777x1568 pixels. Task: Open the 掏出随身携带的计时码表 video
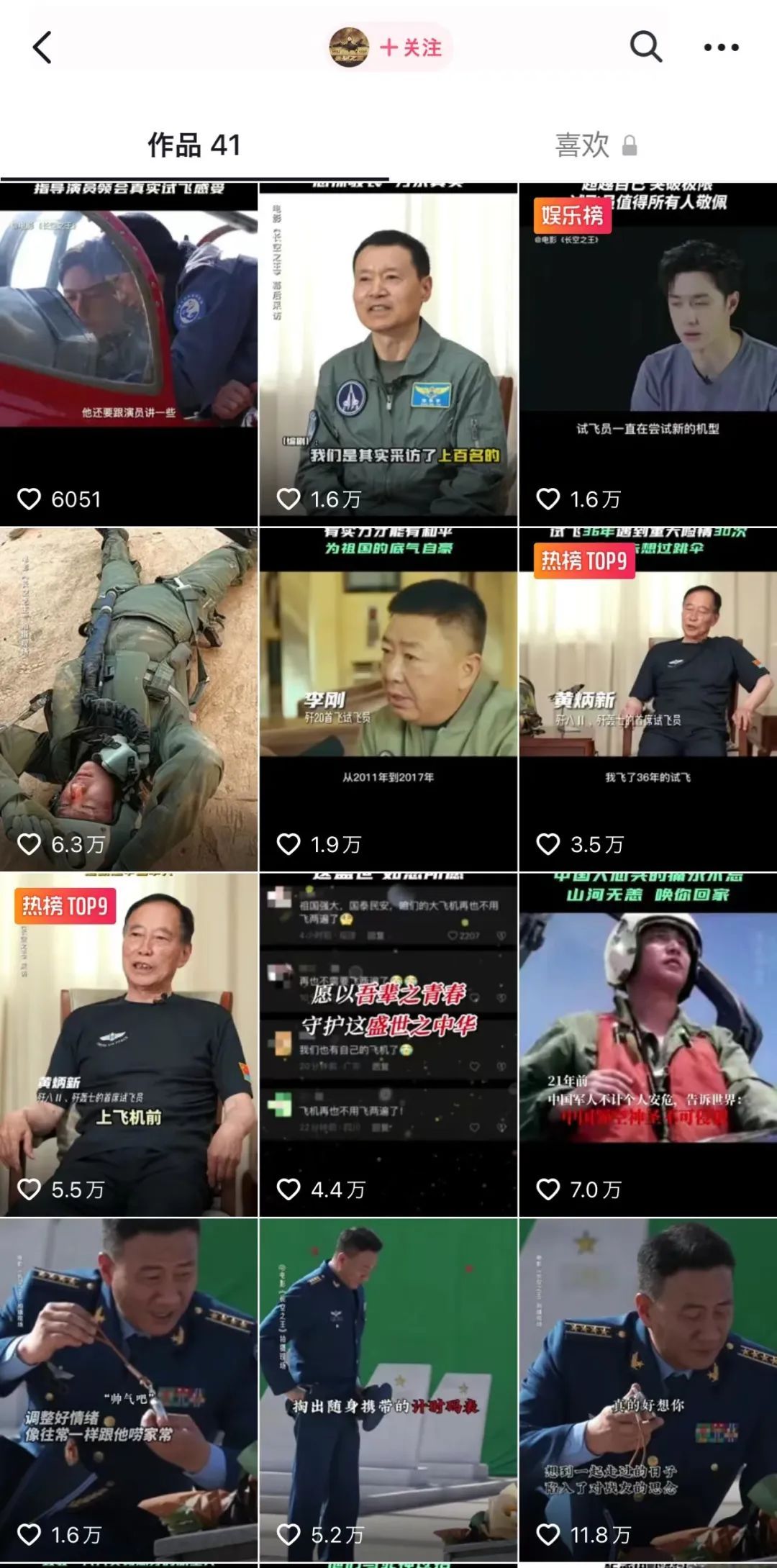tap(388, 1390)
